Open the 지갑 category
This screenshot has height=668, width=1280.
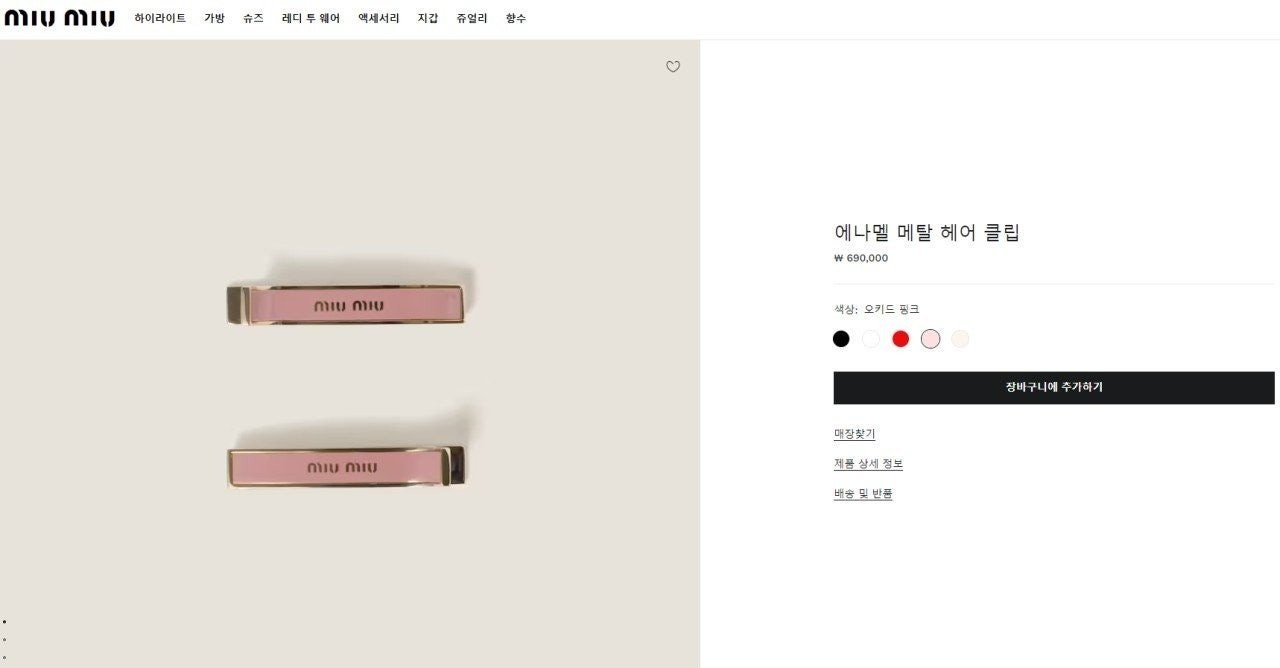(427, 19)
